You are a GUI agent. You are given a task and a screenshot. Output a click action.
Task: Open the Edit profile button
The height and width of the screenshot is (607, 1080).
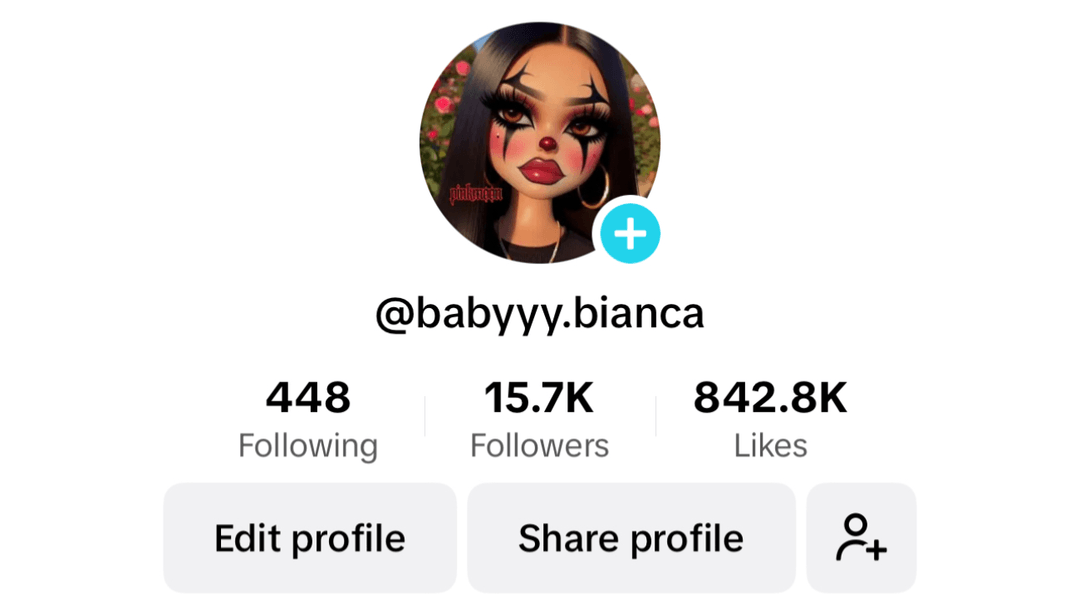(310, 538)
